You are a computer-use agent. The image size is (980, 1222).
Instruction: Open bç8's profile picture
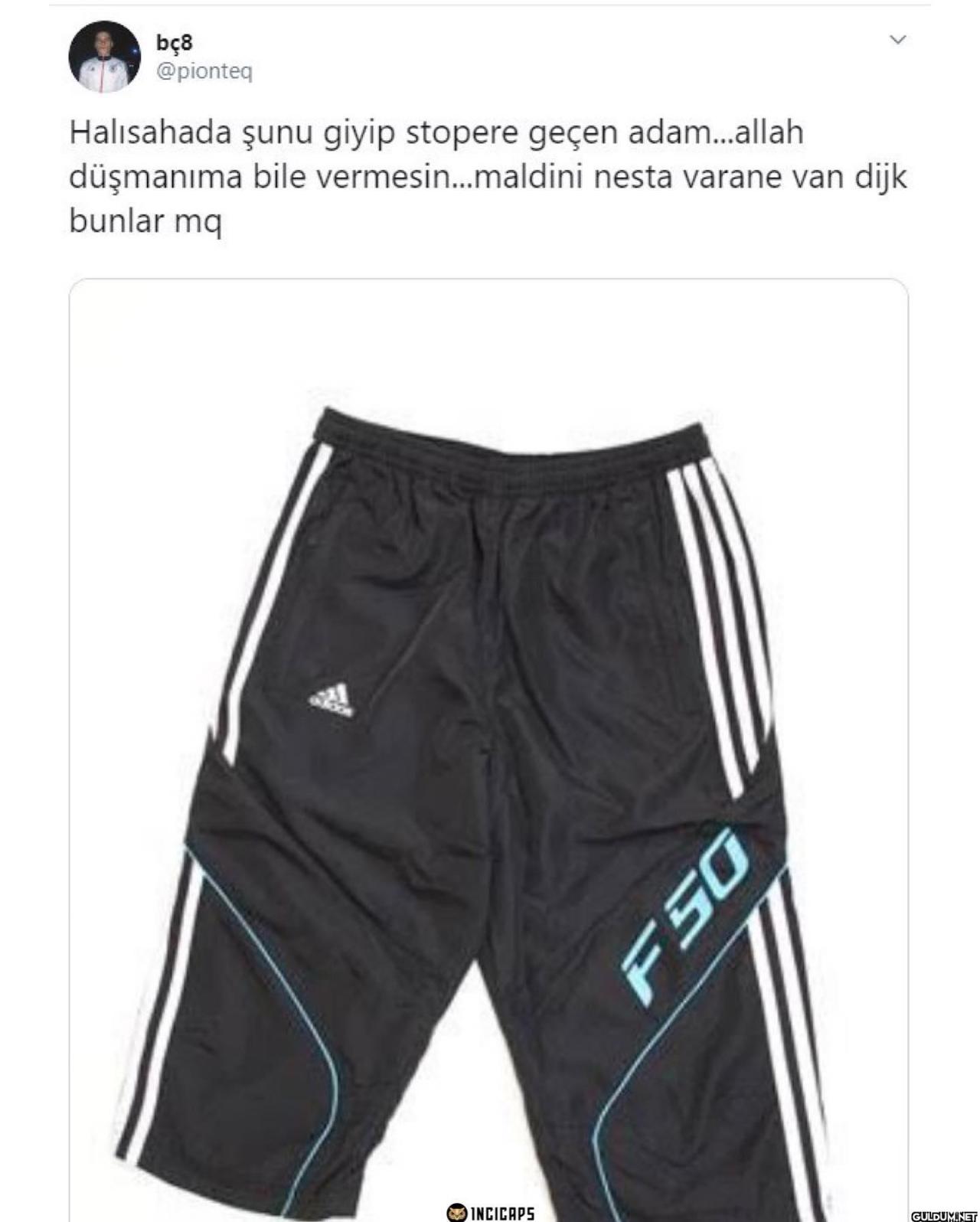104,57
